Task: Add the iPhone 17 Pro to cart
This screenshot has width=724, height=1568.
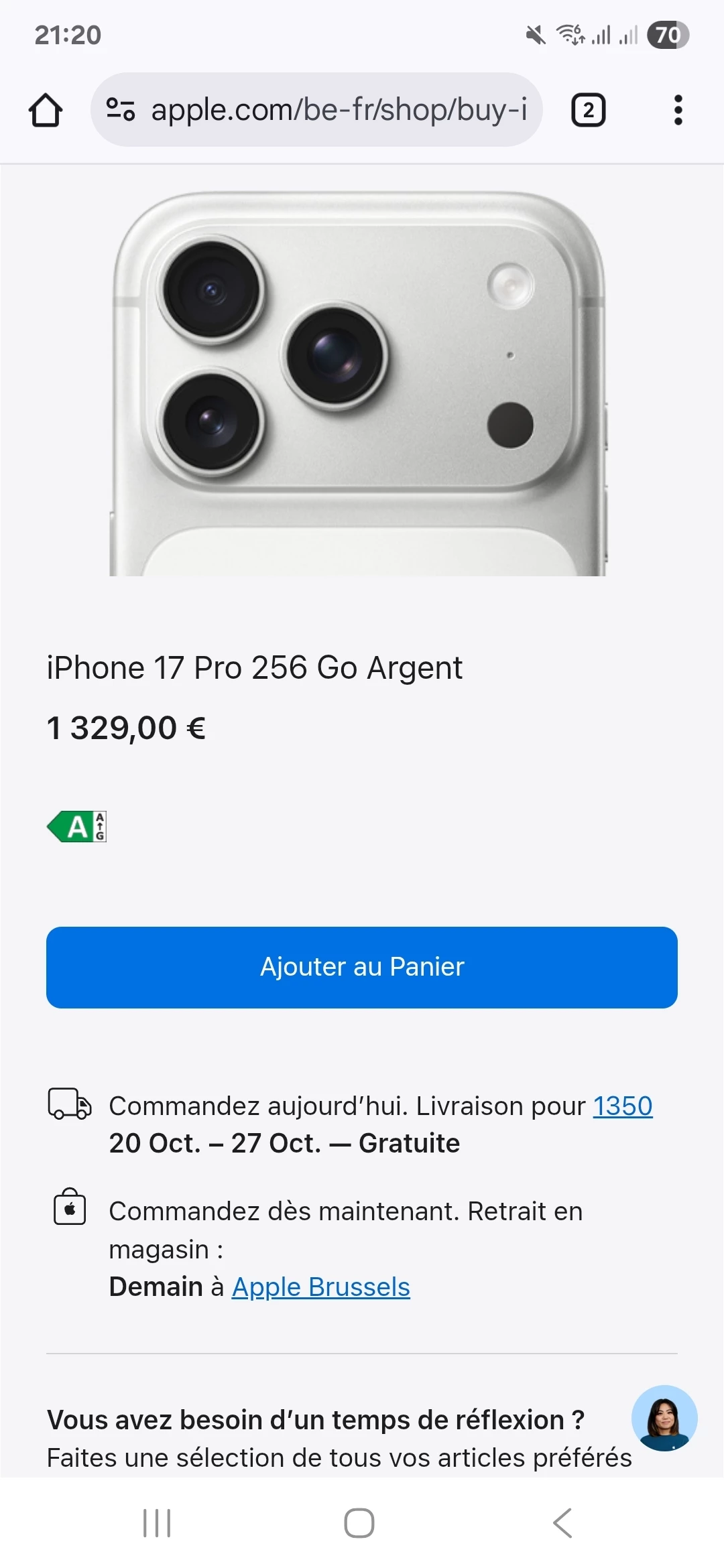Action: point(362,967)
